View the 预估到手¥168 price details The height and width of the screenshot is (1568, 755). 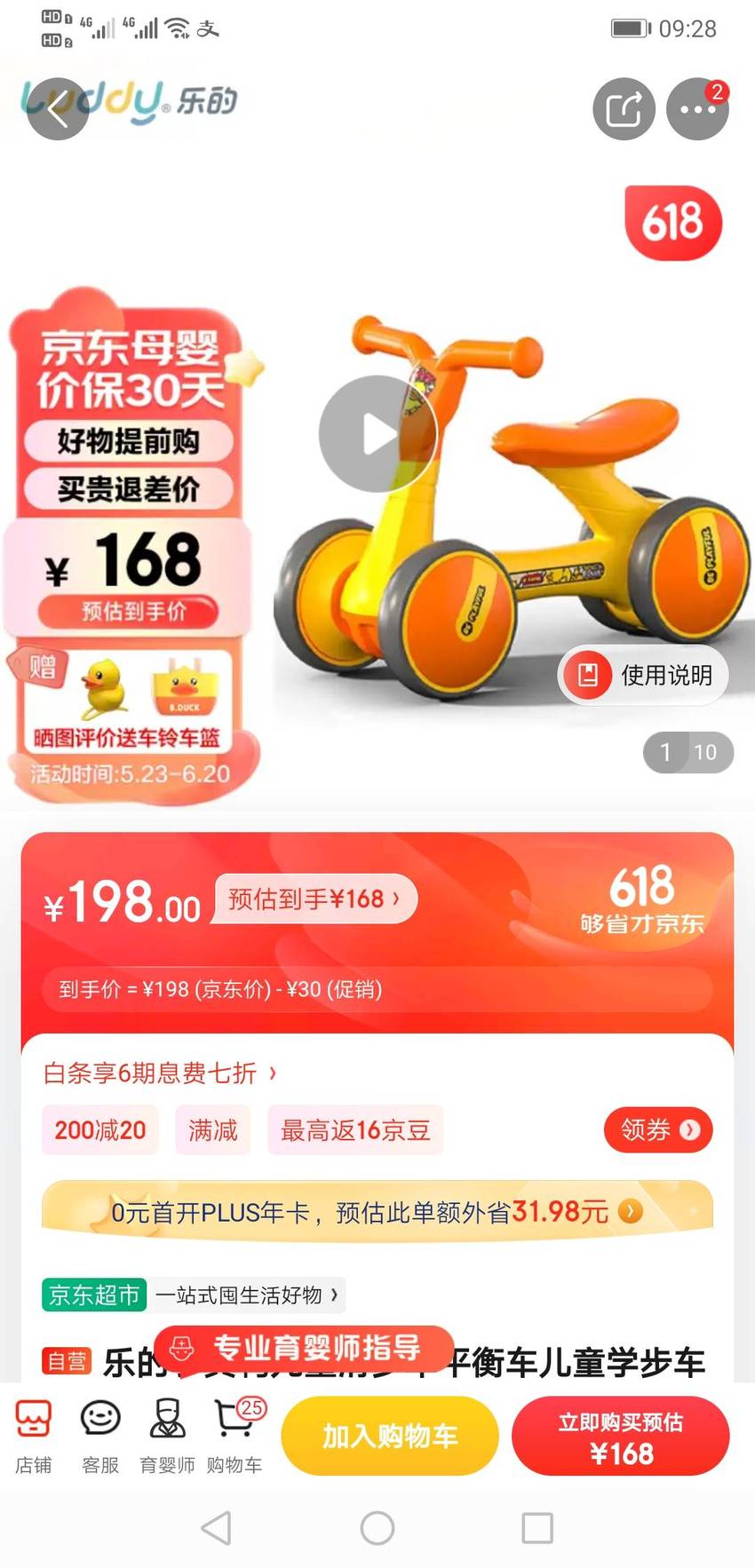[x=314, y=899]
